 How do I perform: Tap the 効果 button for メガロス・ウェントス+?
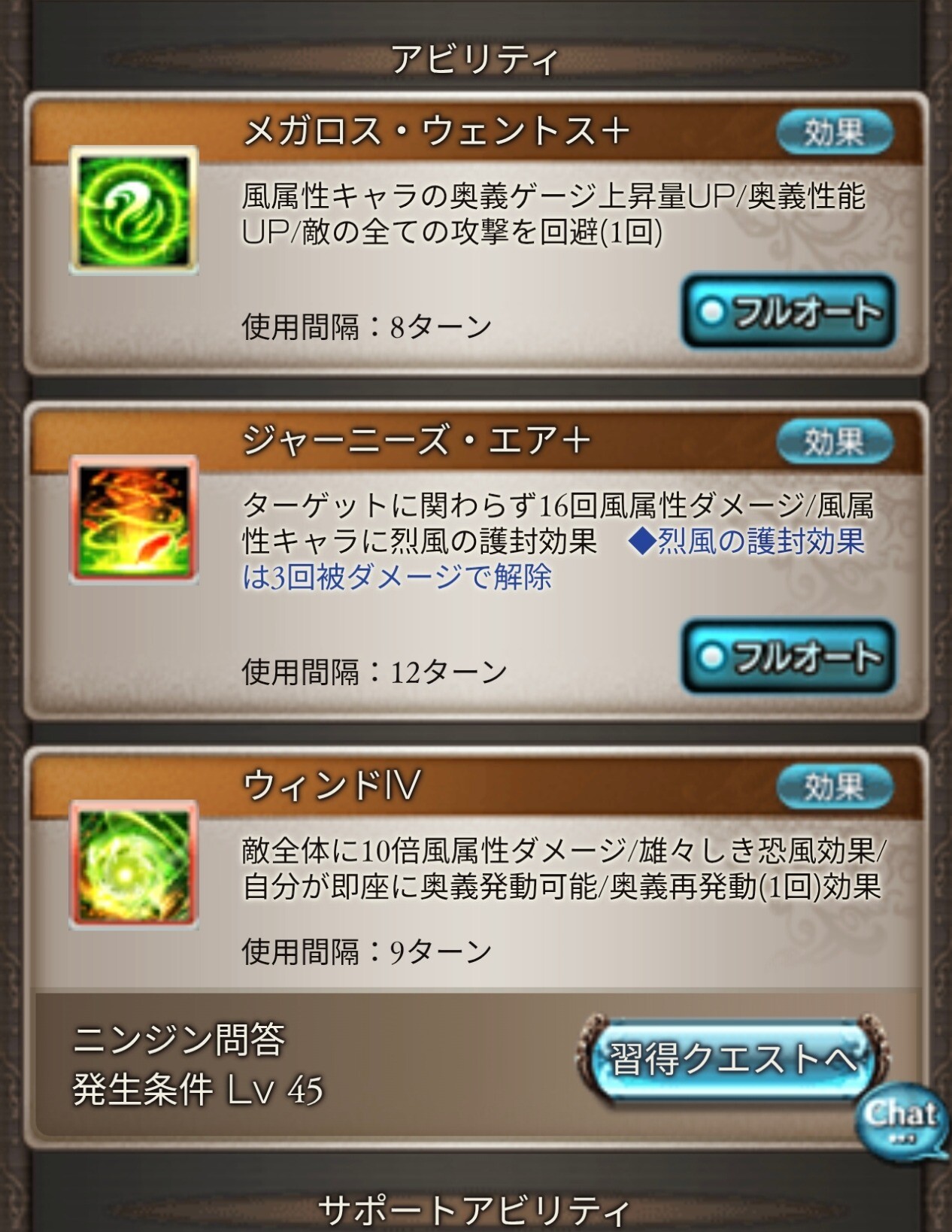point(834,133)
